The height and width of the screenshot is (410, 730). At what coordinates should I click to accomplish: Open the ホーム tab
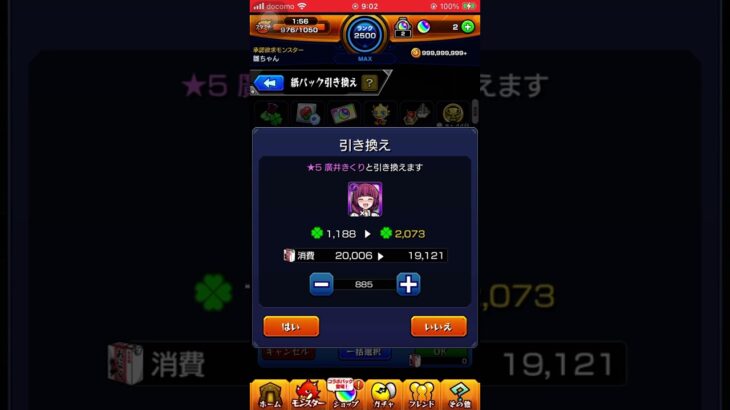[271, 394]
